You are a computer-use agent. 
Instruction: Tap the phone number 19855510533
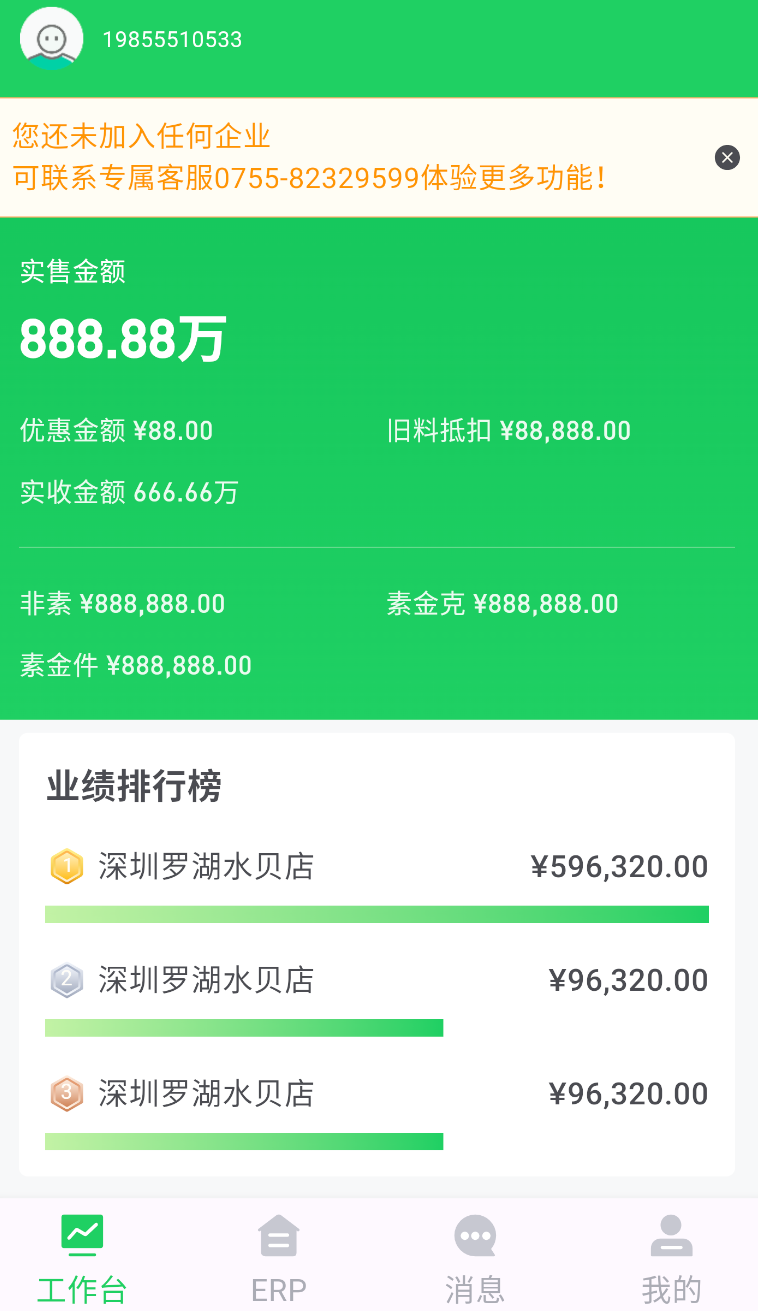(171, 39)
